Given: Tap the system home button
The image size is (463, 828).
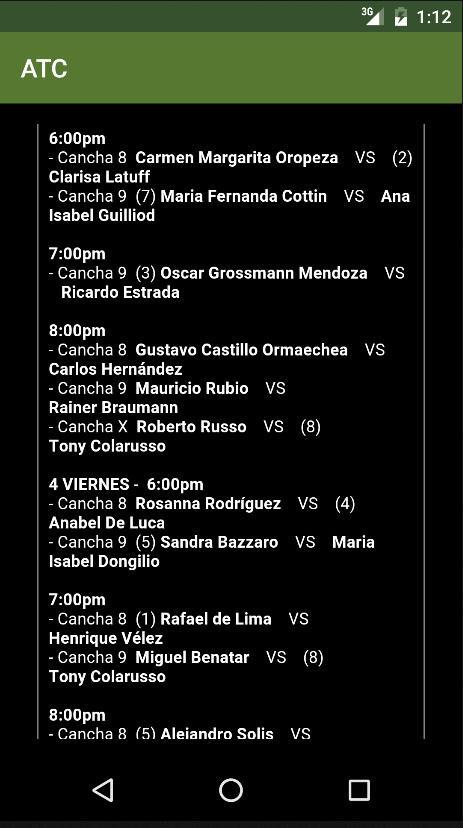Looking at the screenshot, I should [x=231, y=791].
